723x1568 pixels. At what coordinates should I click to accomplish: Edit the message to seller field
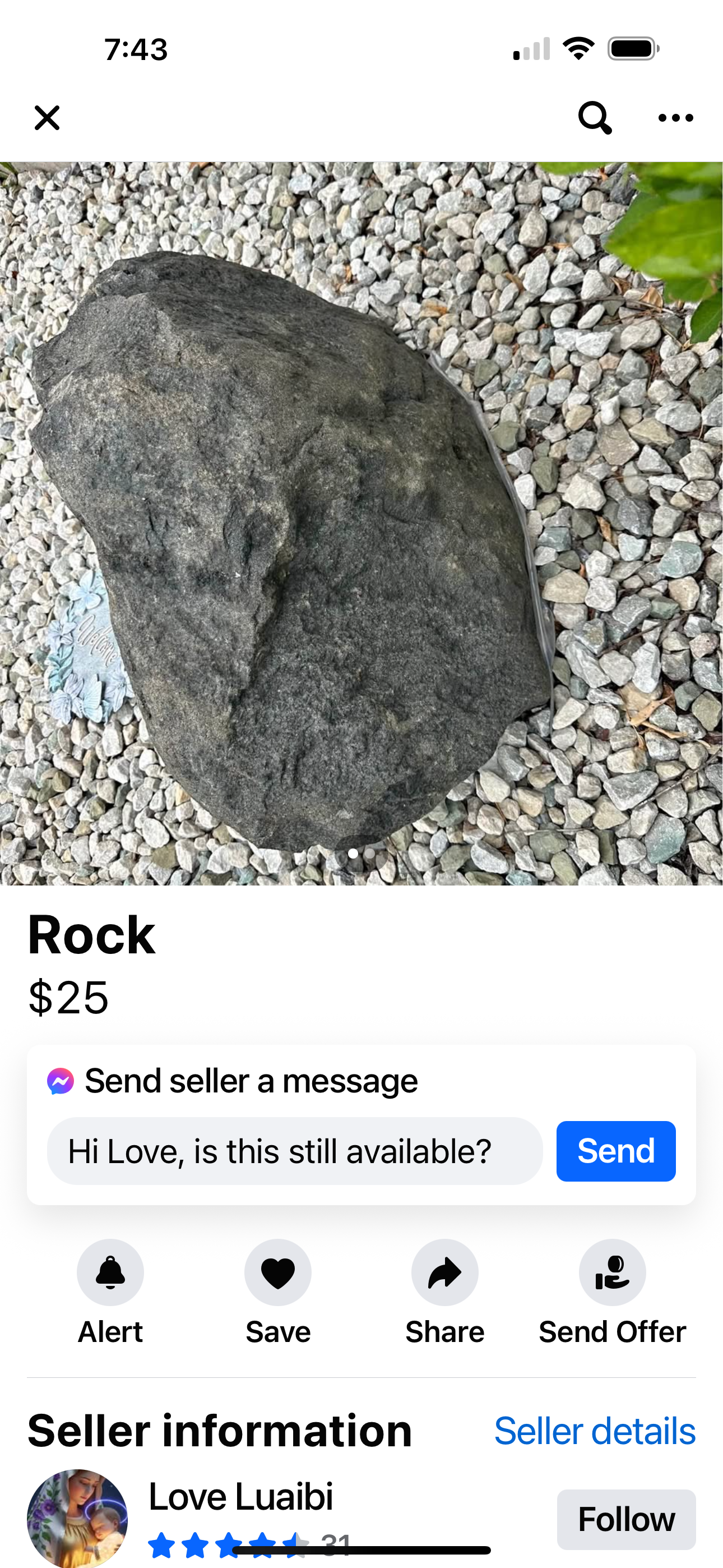[295, 1151]
